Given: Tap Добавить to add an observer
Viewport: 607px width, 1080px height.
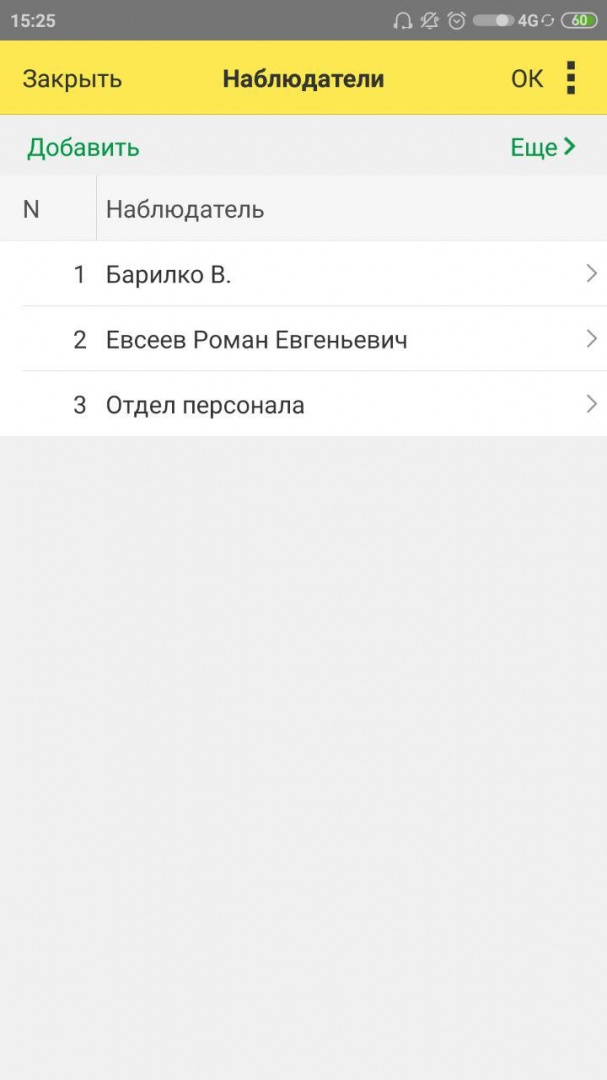Looking at the screenshot, I should pyautogui.click(x=83, y=148).
